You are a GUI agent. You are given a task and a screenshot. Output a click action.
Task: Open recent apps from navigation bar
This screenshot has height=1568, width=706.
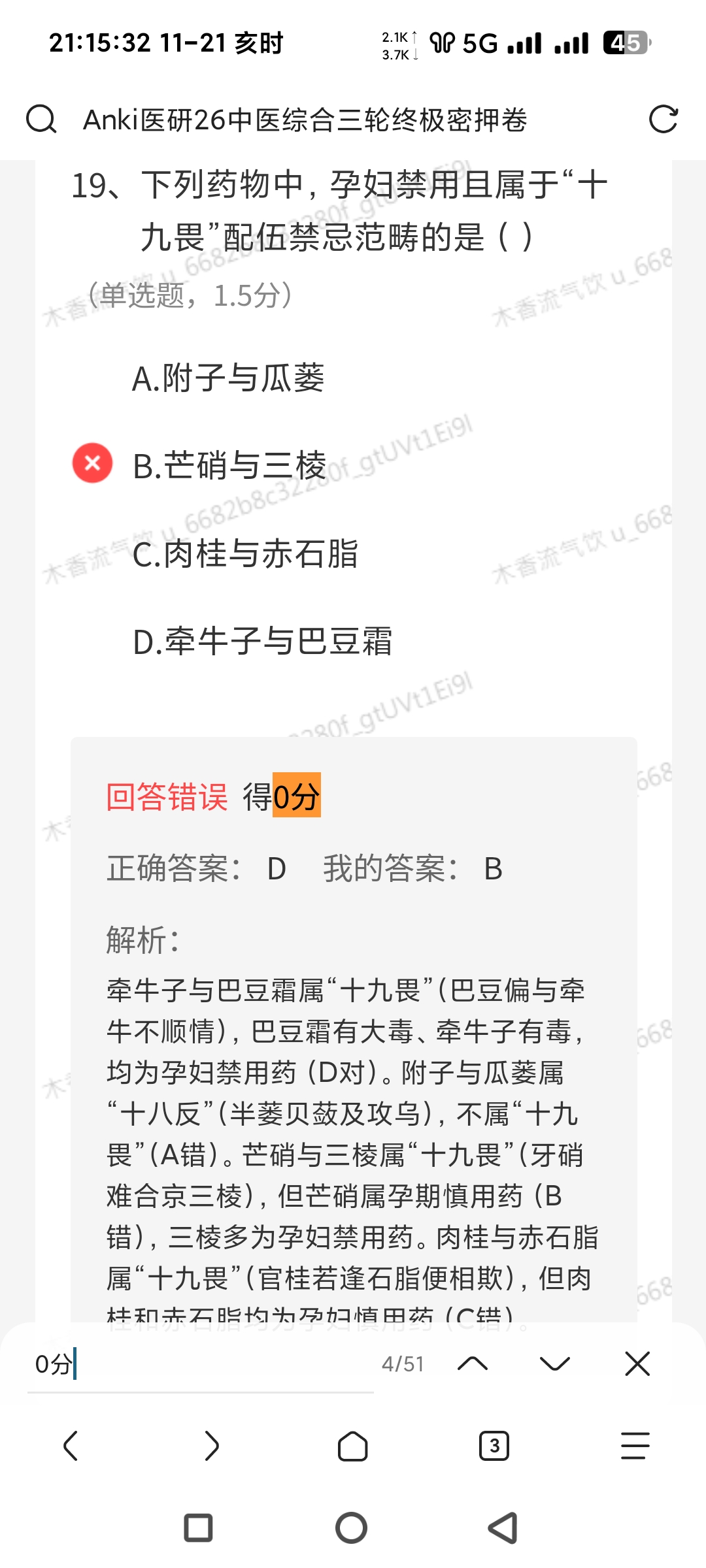pyautogui.click(x=198, y=1528)
